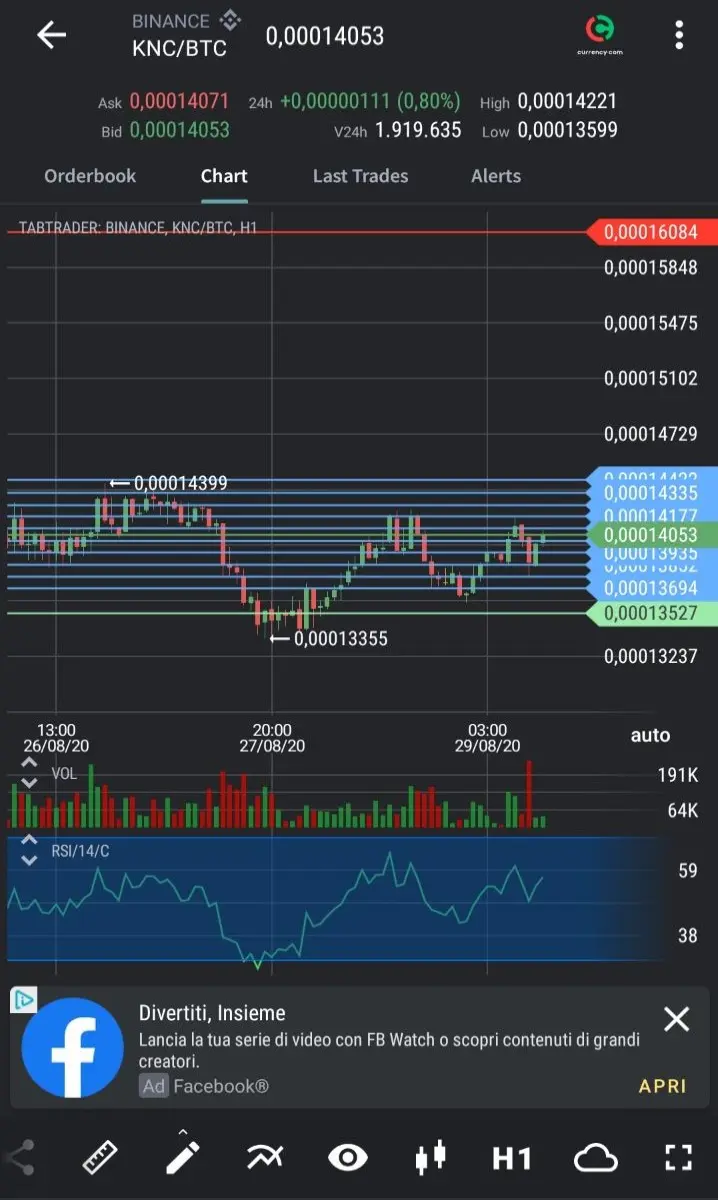Select the pencil drawing tool
This screenshot has height=1200, width=718.
pyautogui.click(x=182, y=1158)
